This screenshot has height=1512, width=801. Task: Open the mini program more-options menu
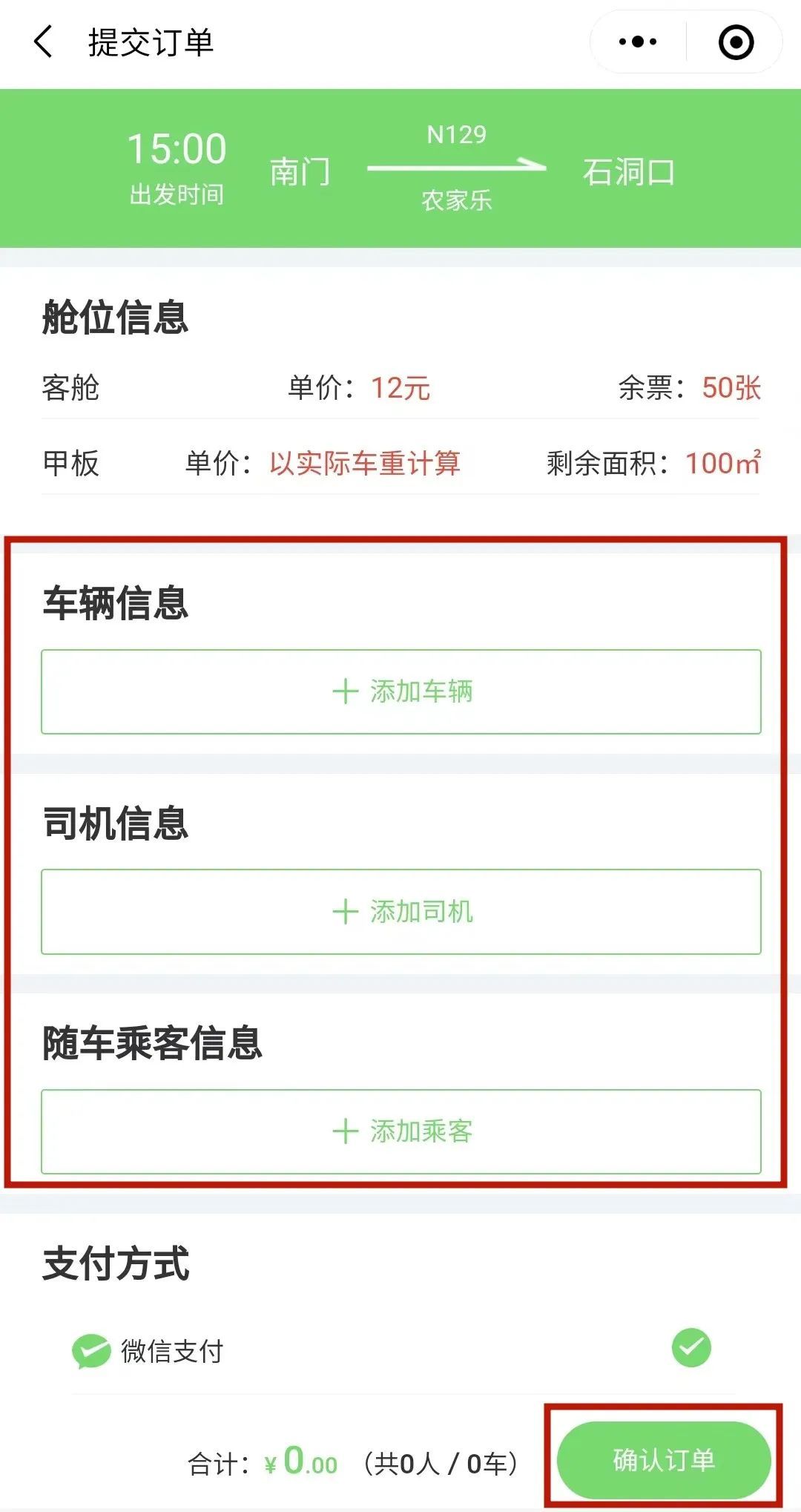638,42
